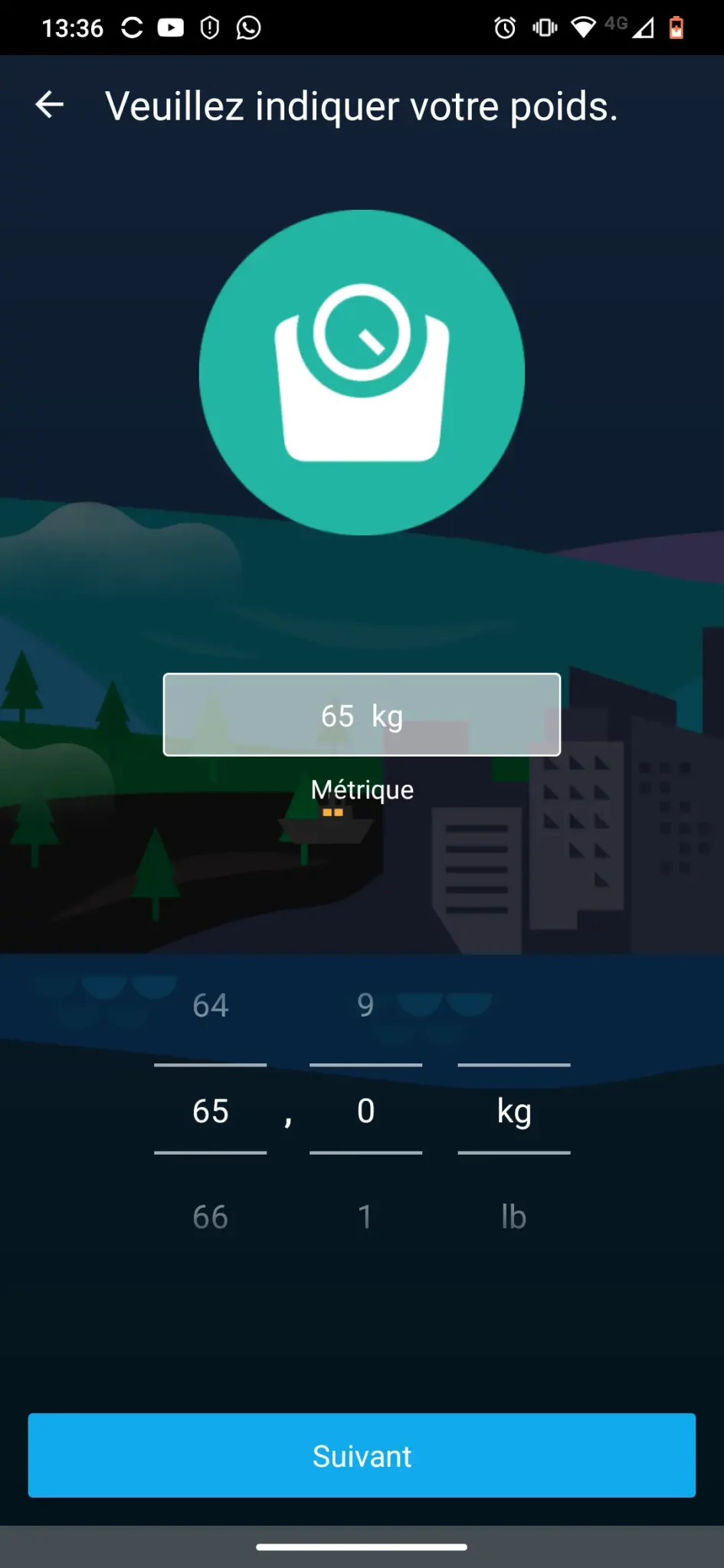Choose decimal 1 in the picker
Viewport: 724px width, 1568px height.
pos(365,1217)
